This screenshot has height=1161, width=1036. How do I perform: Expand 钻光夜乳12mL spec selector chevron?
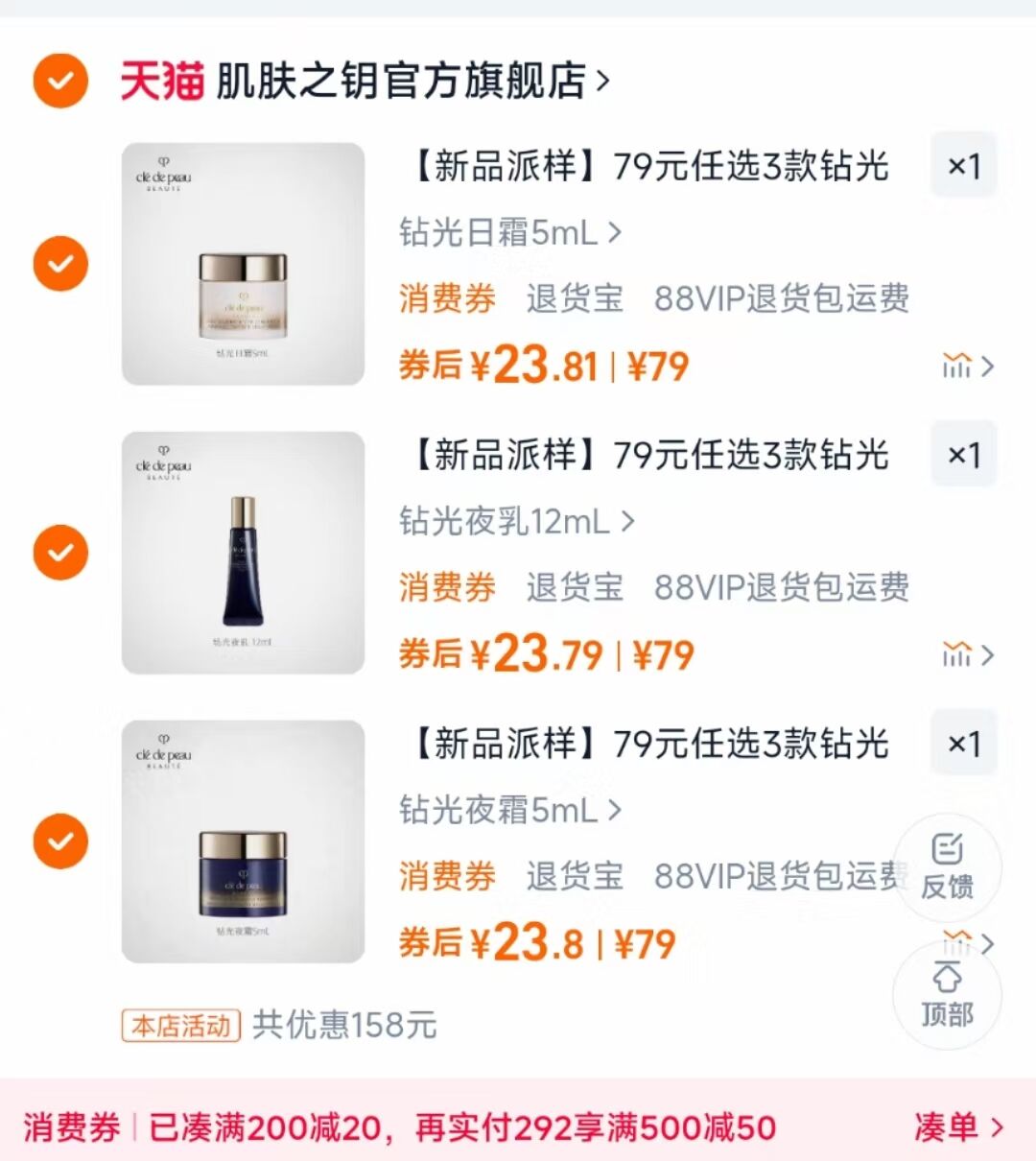coord(630,522)
